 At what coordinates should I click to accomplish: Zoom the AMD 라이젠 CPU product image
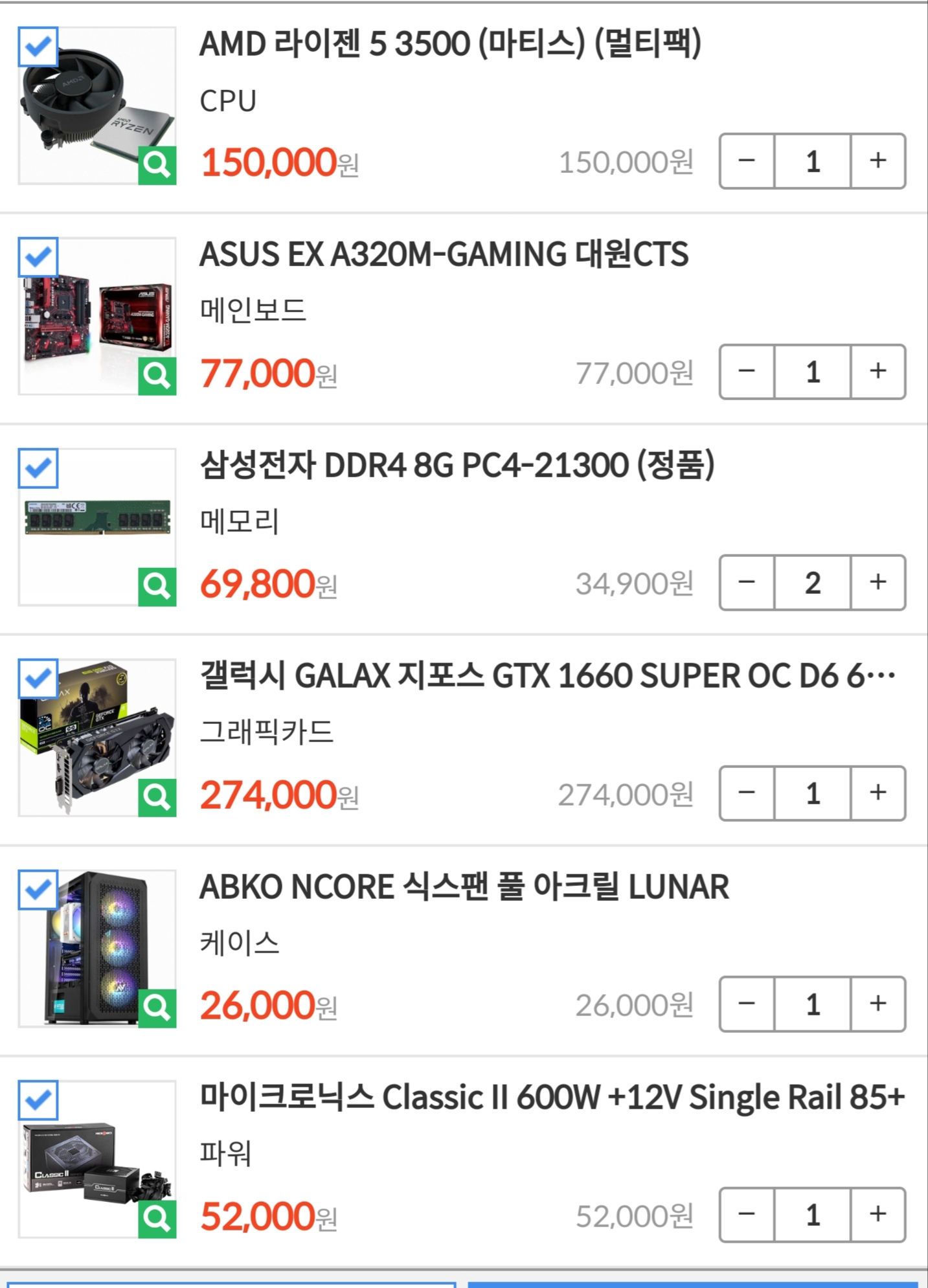click(x=157, y=166)
